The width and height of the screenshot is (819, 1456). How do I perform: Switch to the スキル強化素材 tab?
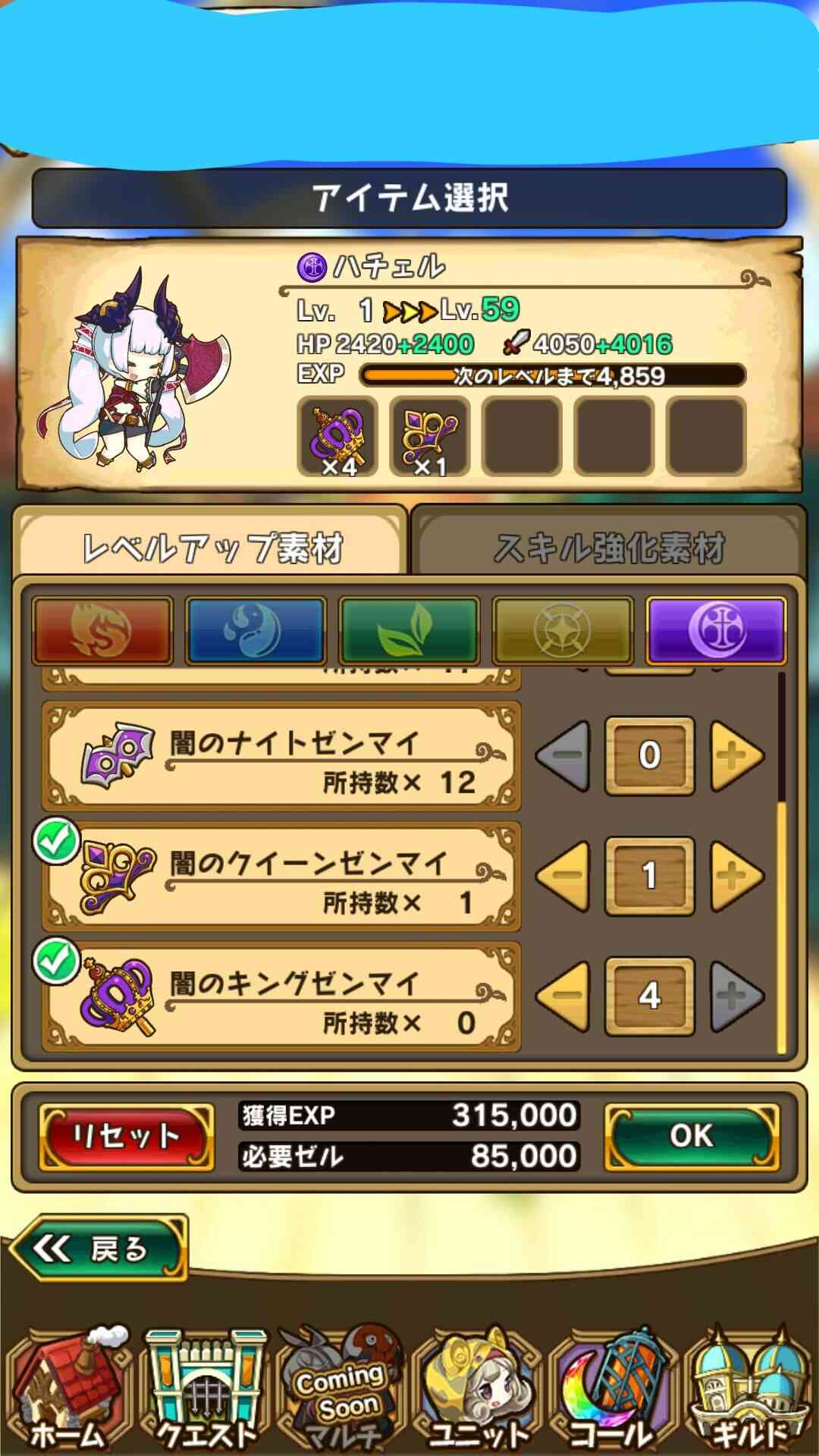608,546
